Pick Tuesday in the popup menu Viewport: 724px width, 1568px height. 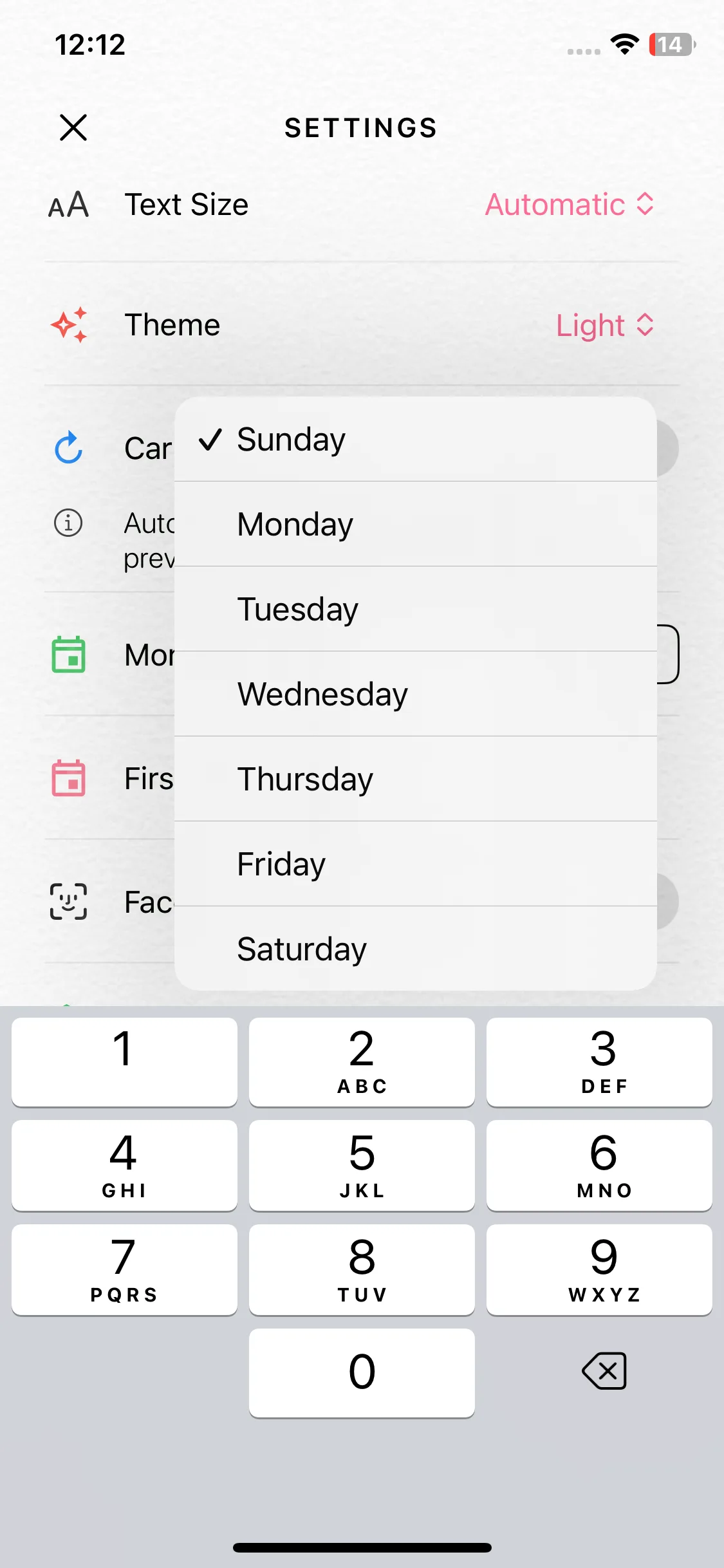click(x=415, y=610)
